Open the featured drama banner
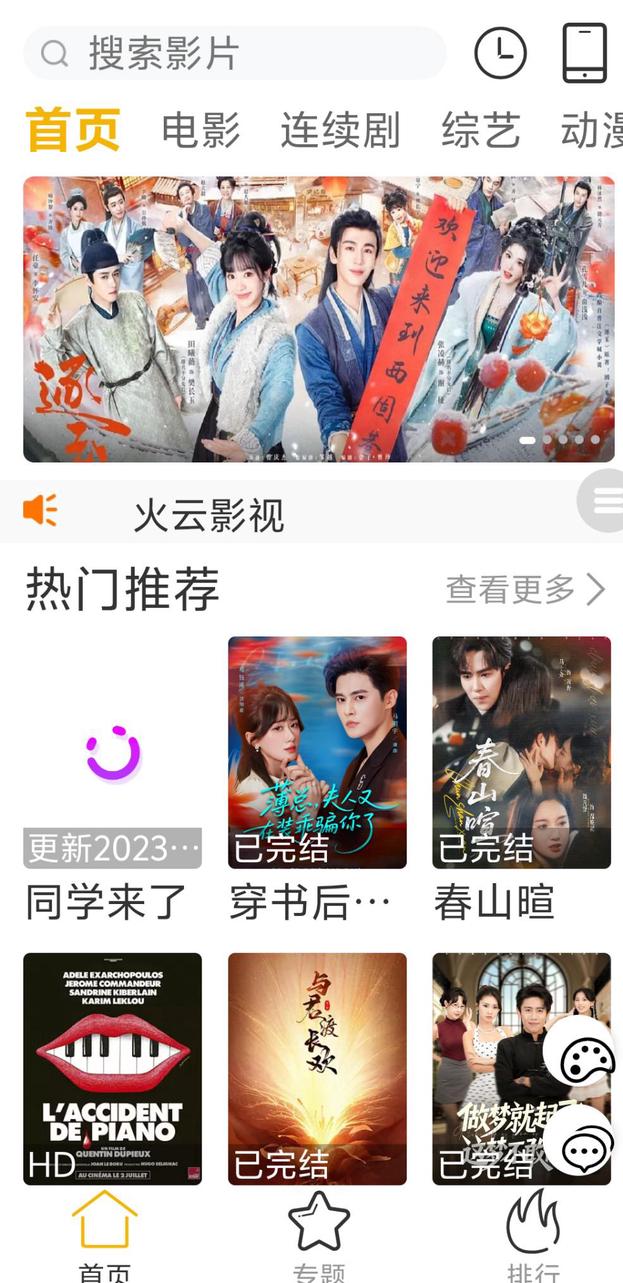The height and width of the screenshot is (1283, 623). pyautogui.click(x=319, y=319)
